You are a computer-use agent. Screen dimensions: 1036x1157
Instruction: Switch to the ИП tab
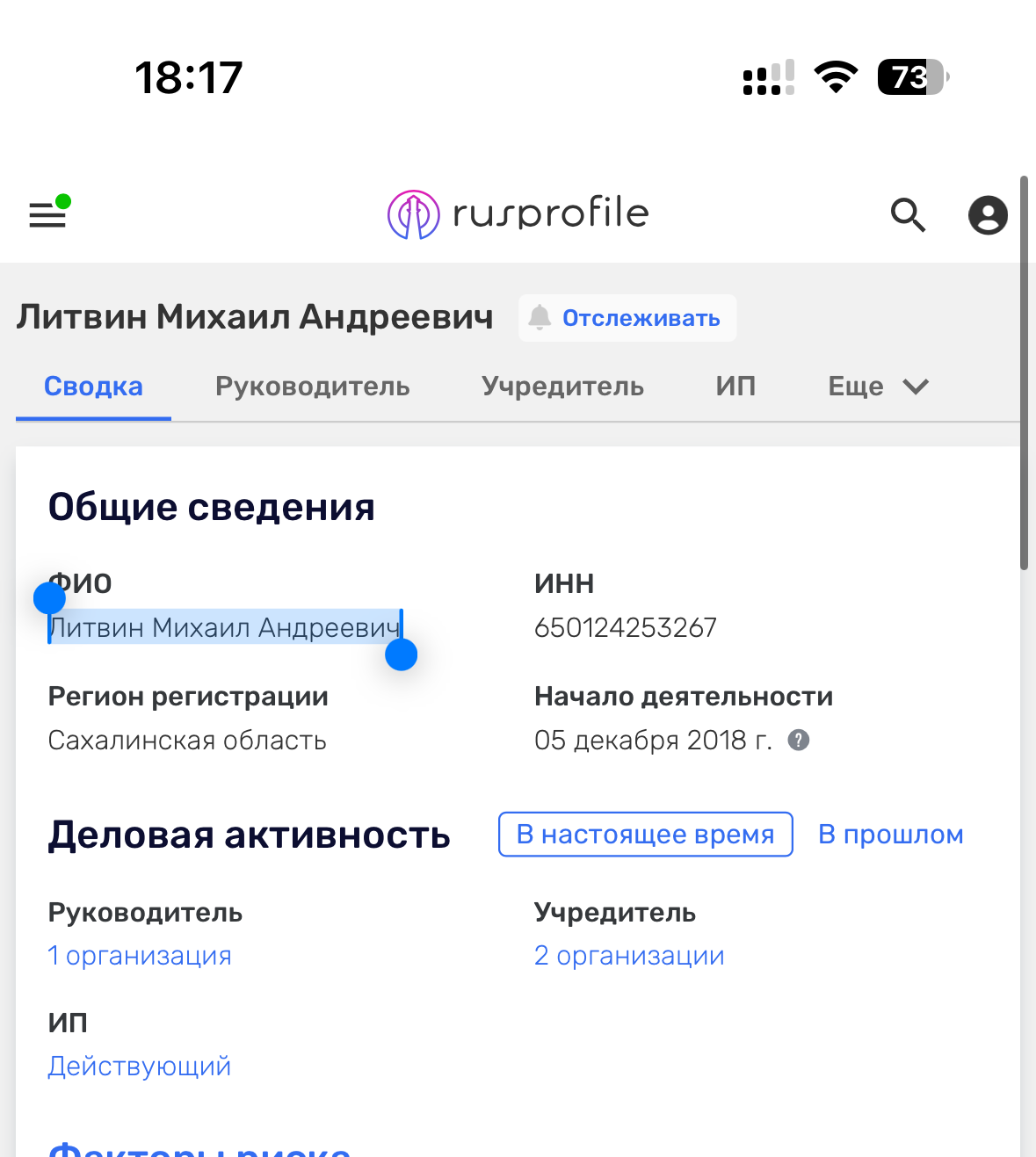(735, 387)
